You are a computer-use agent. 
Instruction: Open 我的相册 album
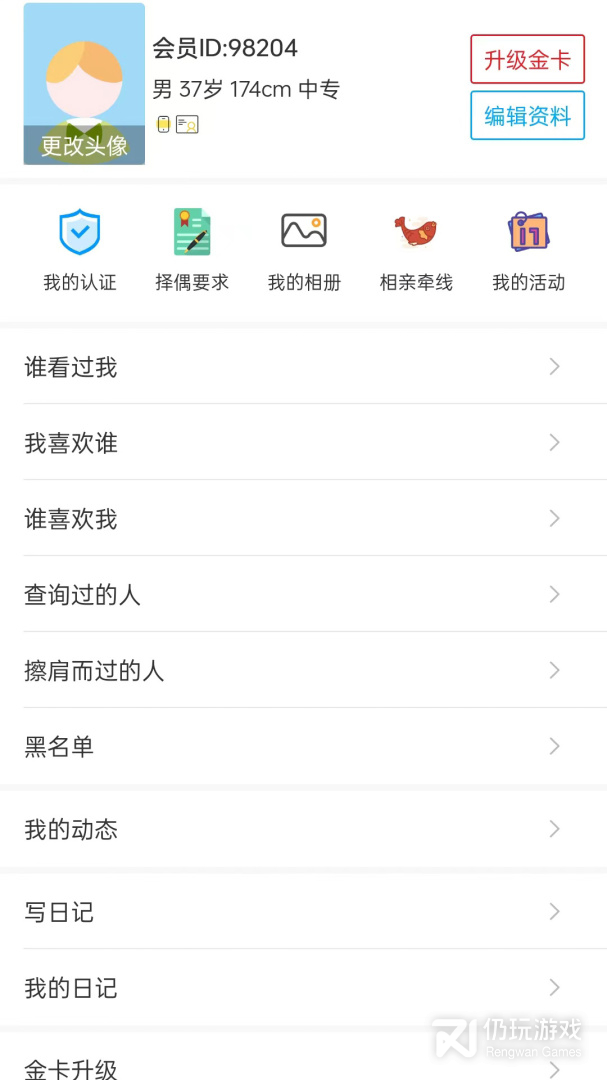[304, 250]
